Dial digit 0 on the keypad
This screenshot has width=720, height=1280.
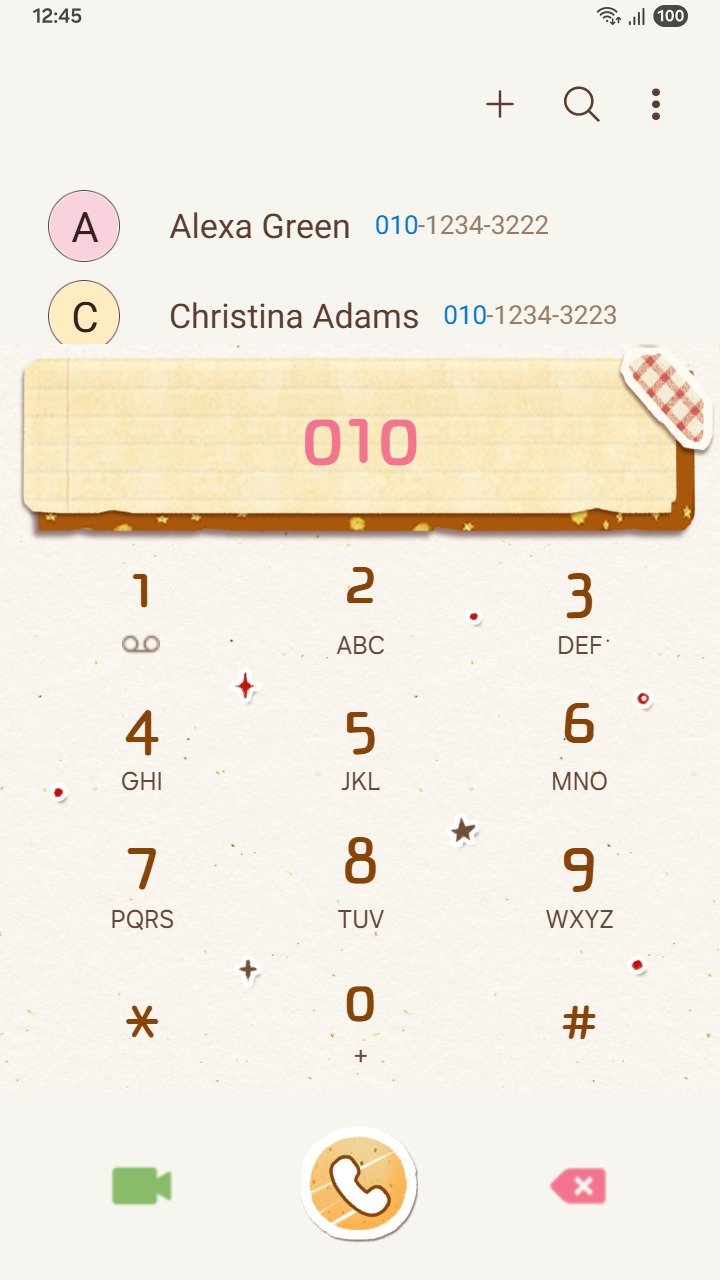tap(360, 1022)
